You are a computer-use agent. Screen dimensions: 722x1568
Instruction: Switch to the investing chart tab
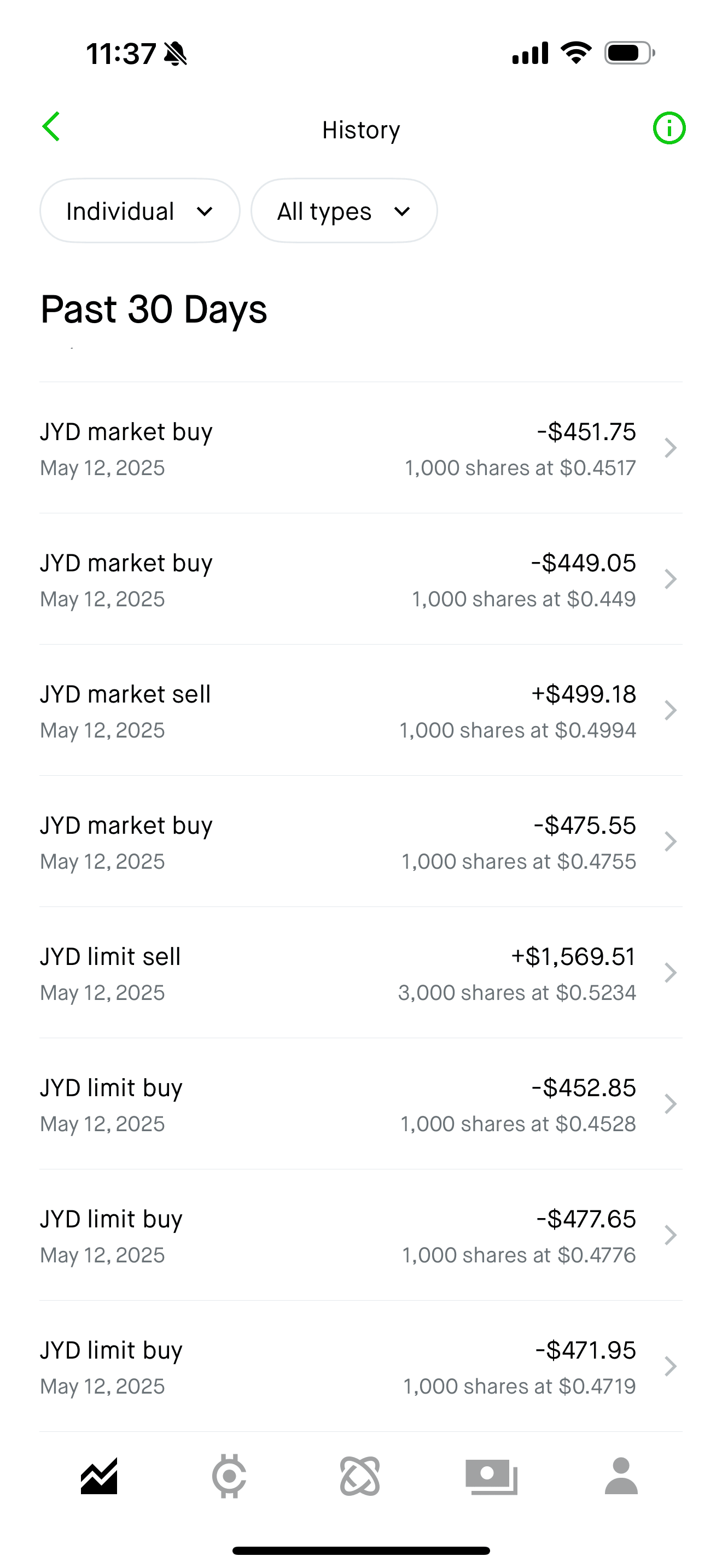tap(99, 1476)
